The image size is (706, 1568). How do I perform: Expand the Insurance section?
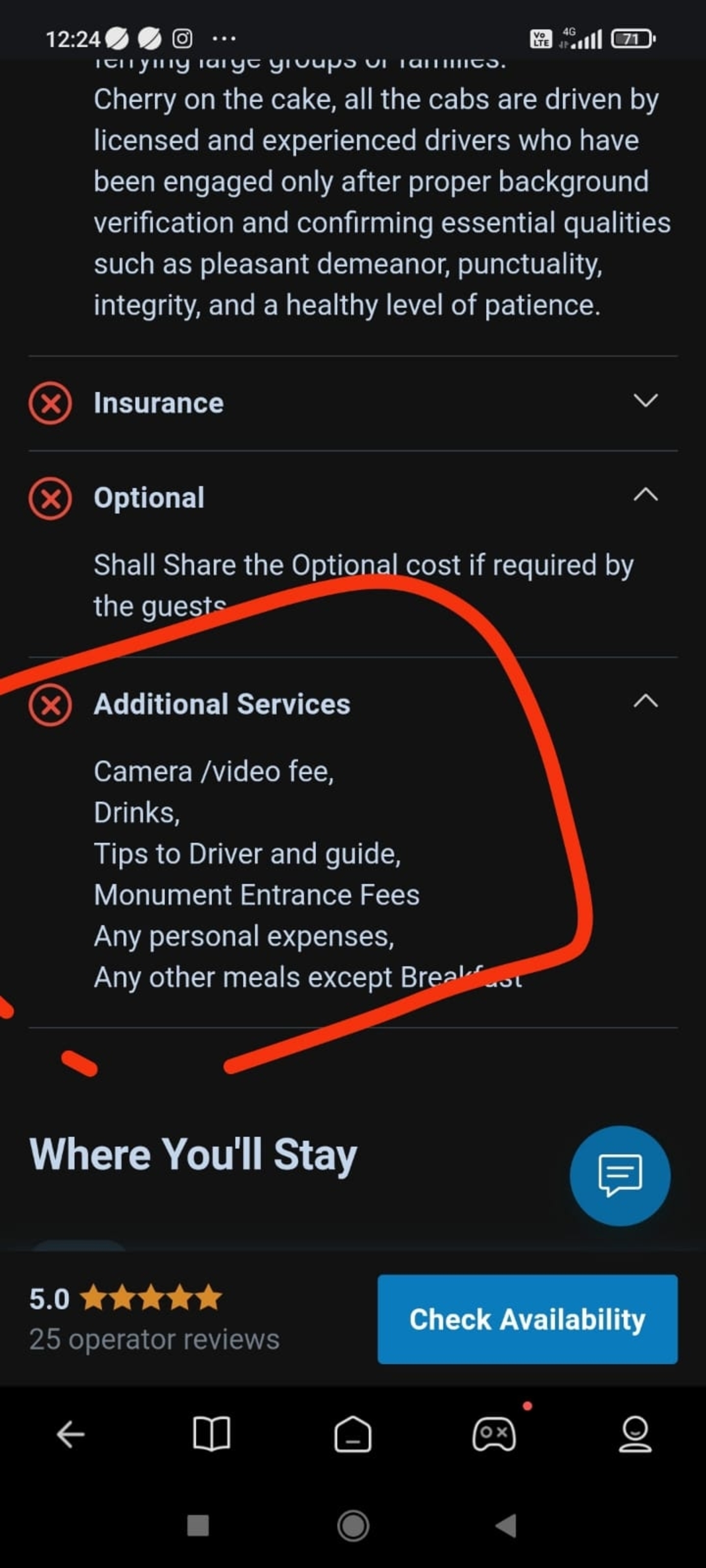tap(645, 401)
